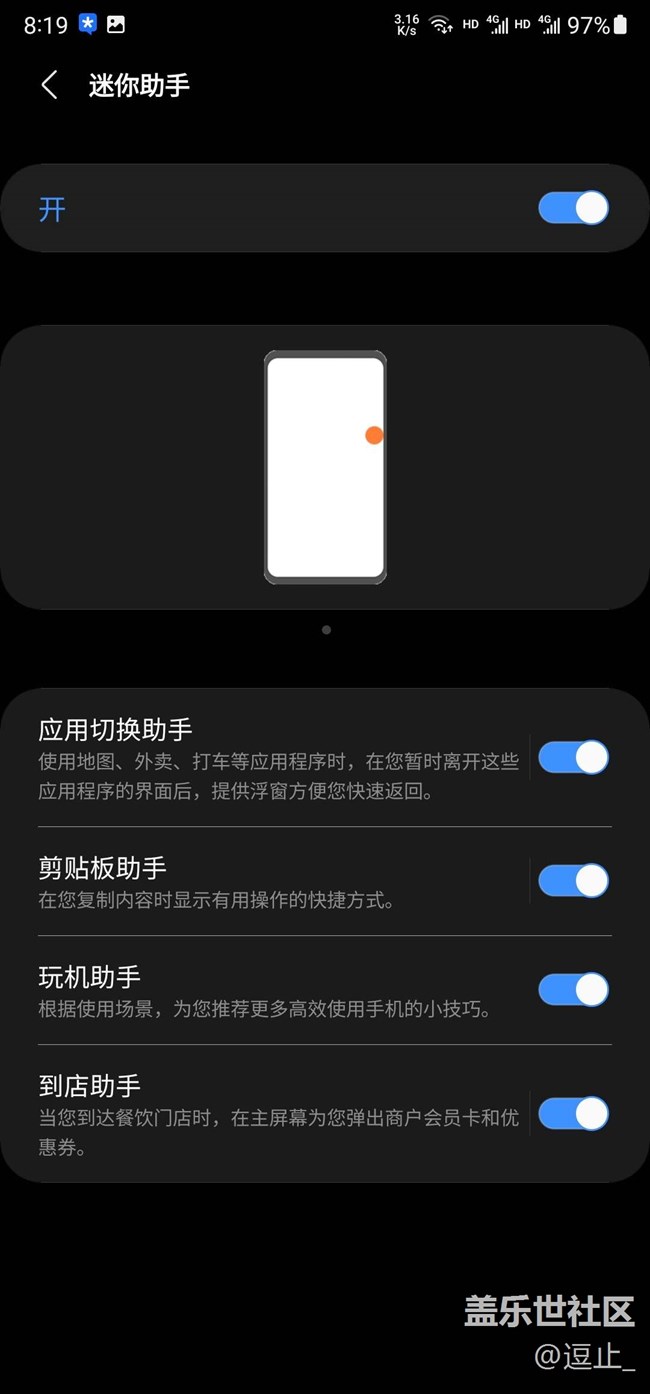Switch off the 剪贴板助手 toggle
The width and height of the screenshot is (650, 1394).
(573, 881)
